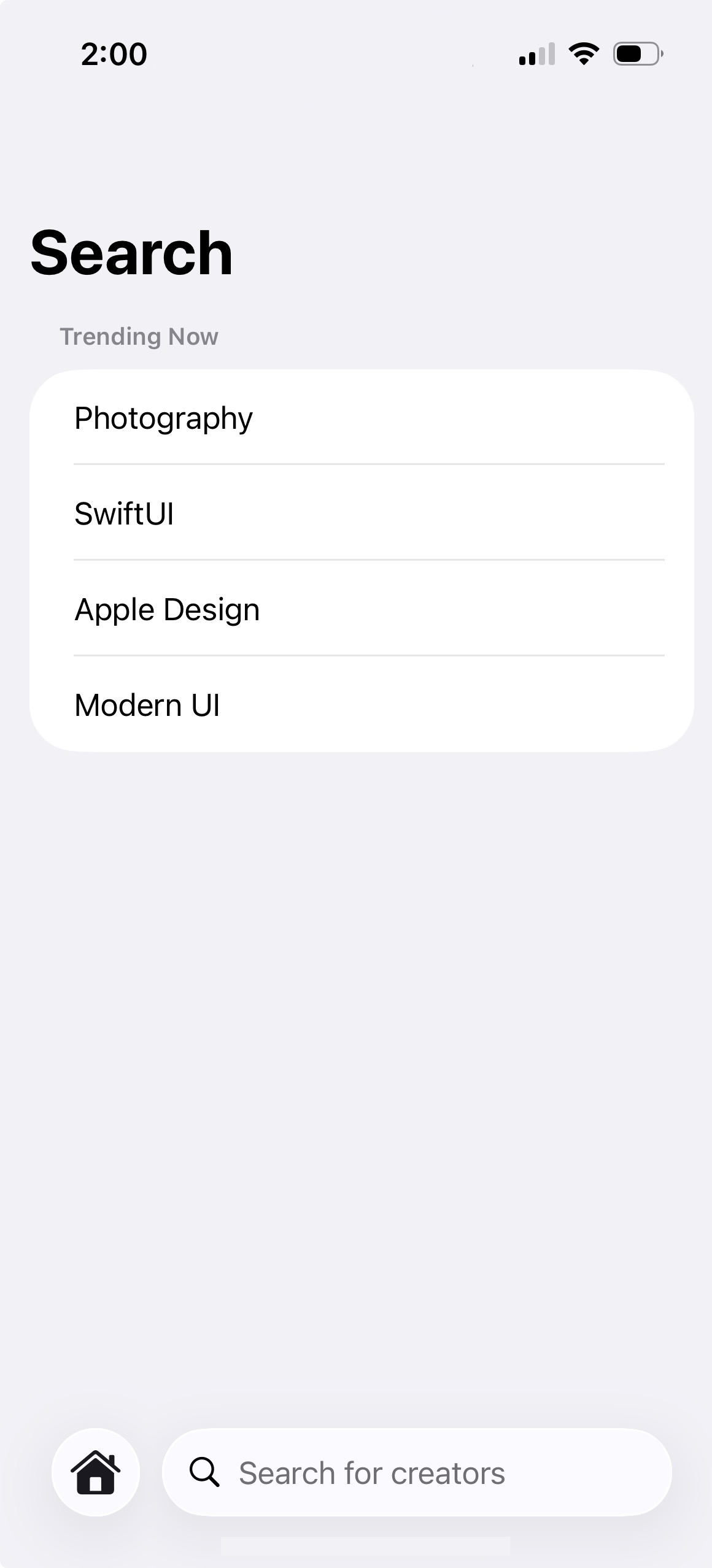Choose the Apple Design trending row

coord(362,609)
